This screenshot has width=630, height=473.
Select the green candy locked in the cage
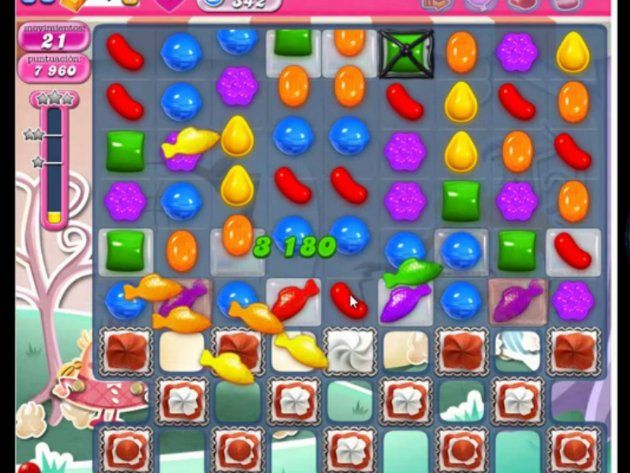coord(405,51)
